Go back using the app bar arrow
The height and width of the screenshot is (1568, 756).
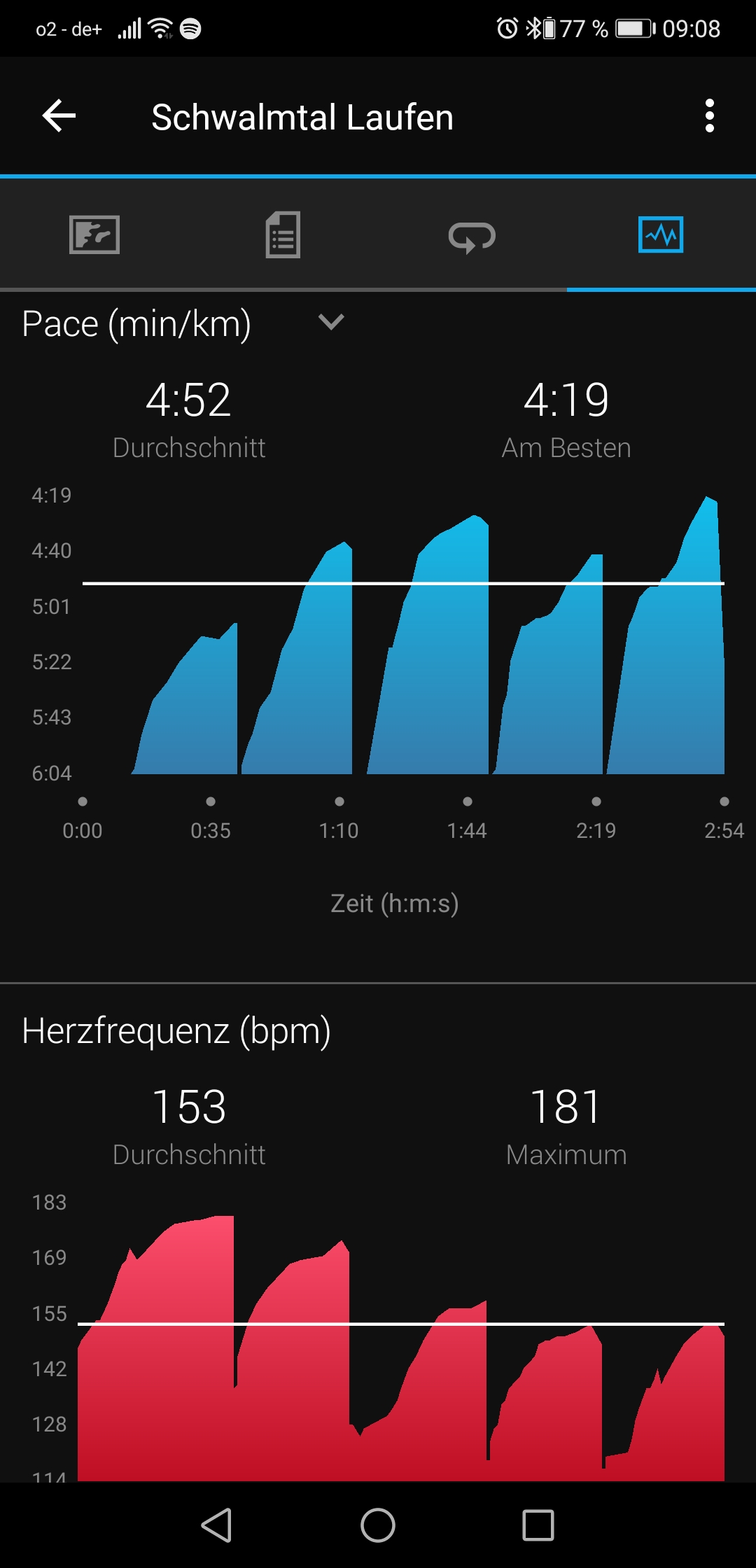click(x=59, y=116)
